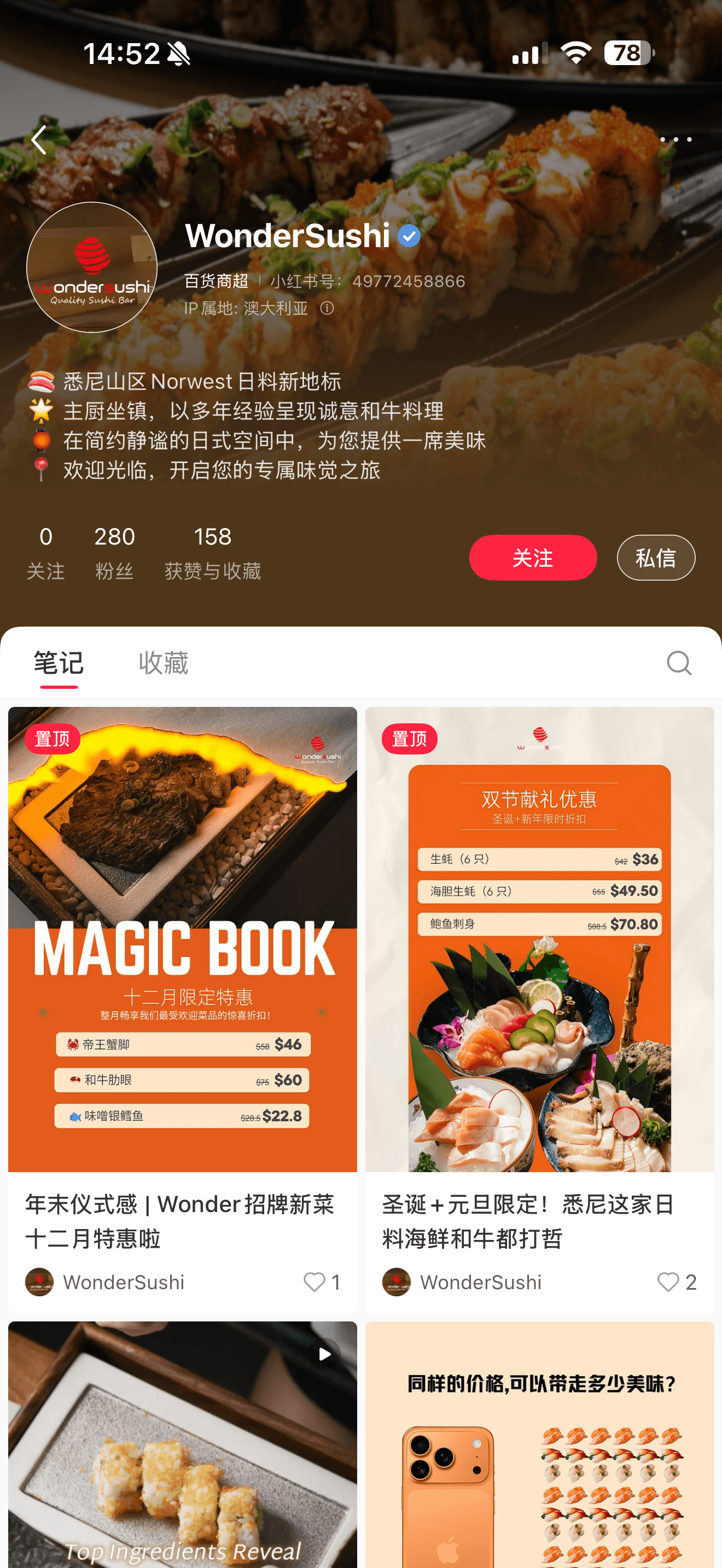
Task: Like the 圣诞＋元旦限定 note
Action: point(668,1282)
